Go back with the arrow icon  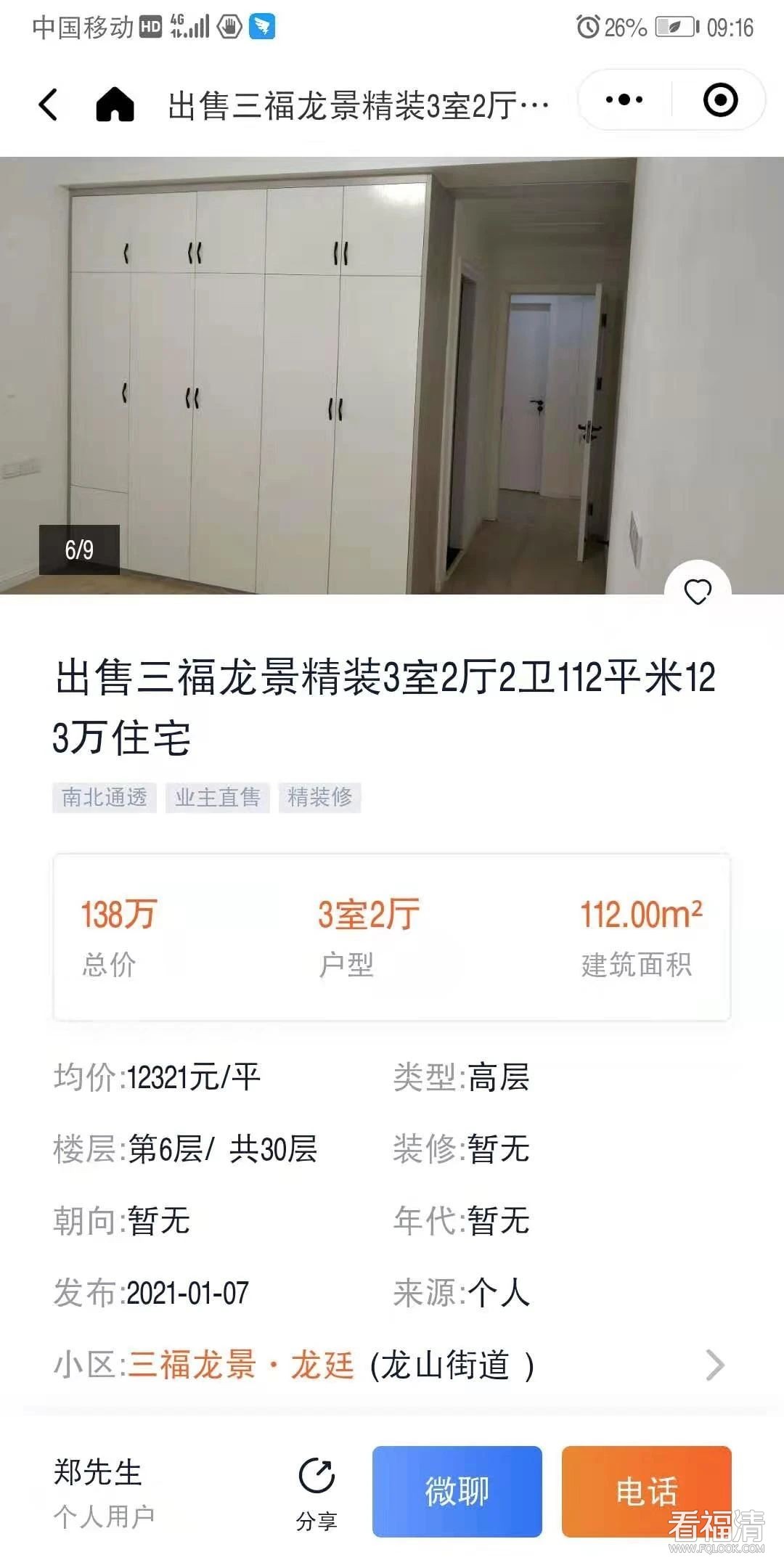(x=48, y=104)
